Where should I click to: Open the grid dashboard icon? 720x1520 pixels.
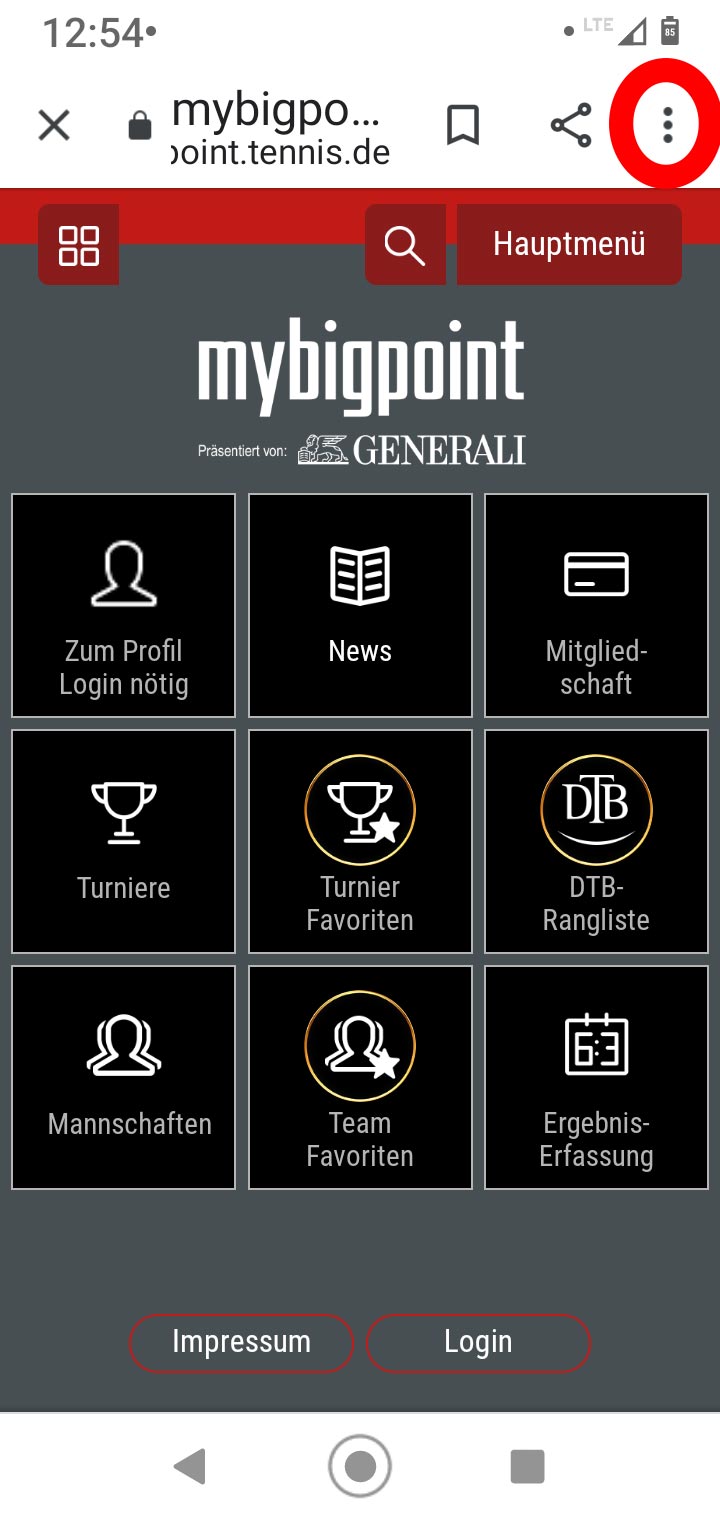coord(79,245)
